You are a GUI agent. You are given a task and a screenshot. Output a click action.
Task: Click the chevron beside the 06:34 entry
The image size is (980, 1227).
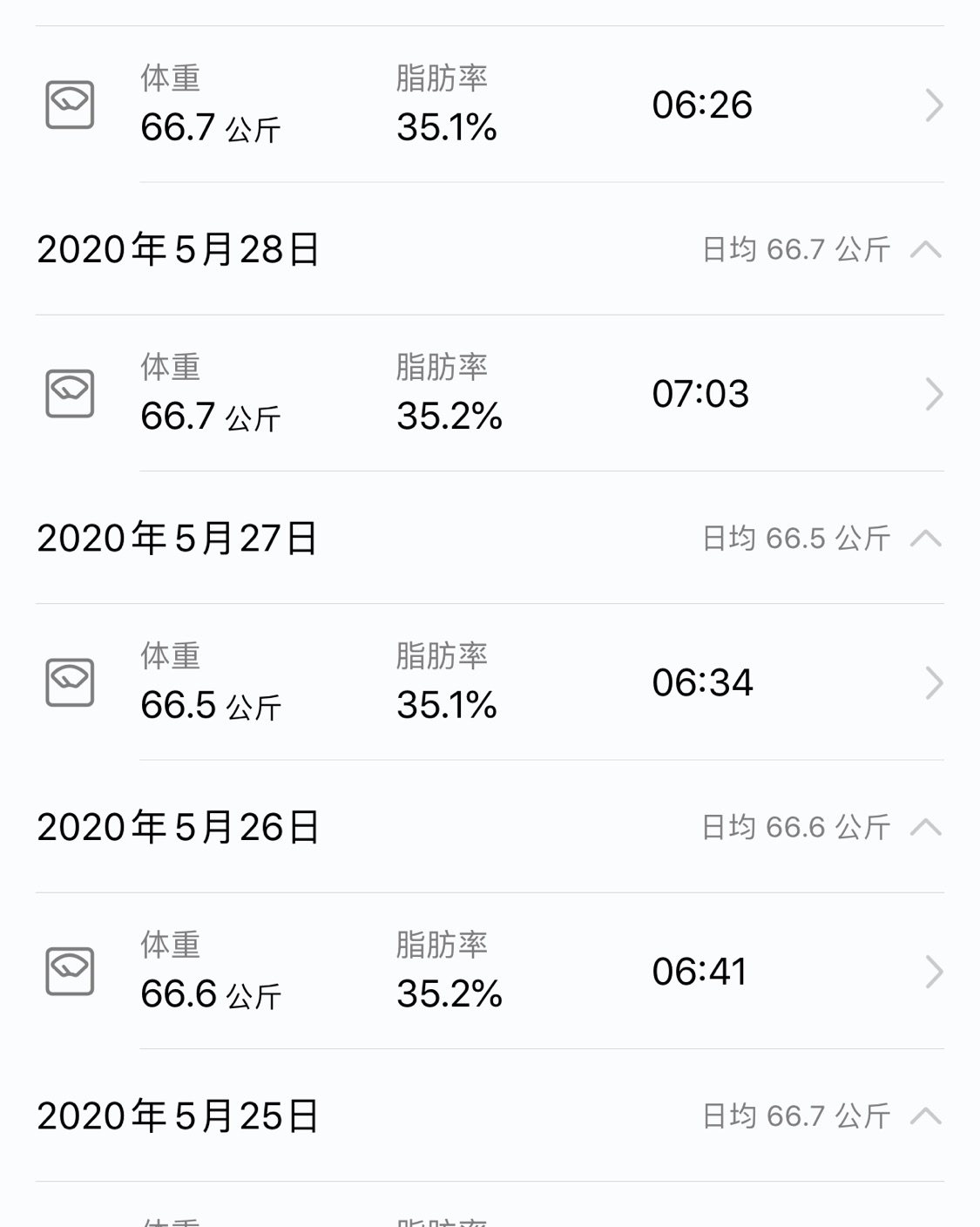pyautogui.click(x=934, y=682)
